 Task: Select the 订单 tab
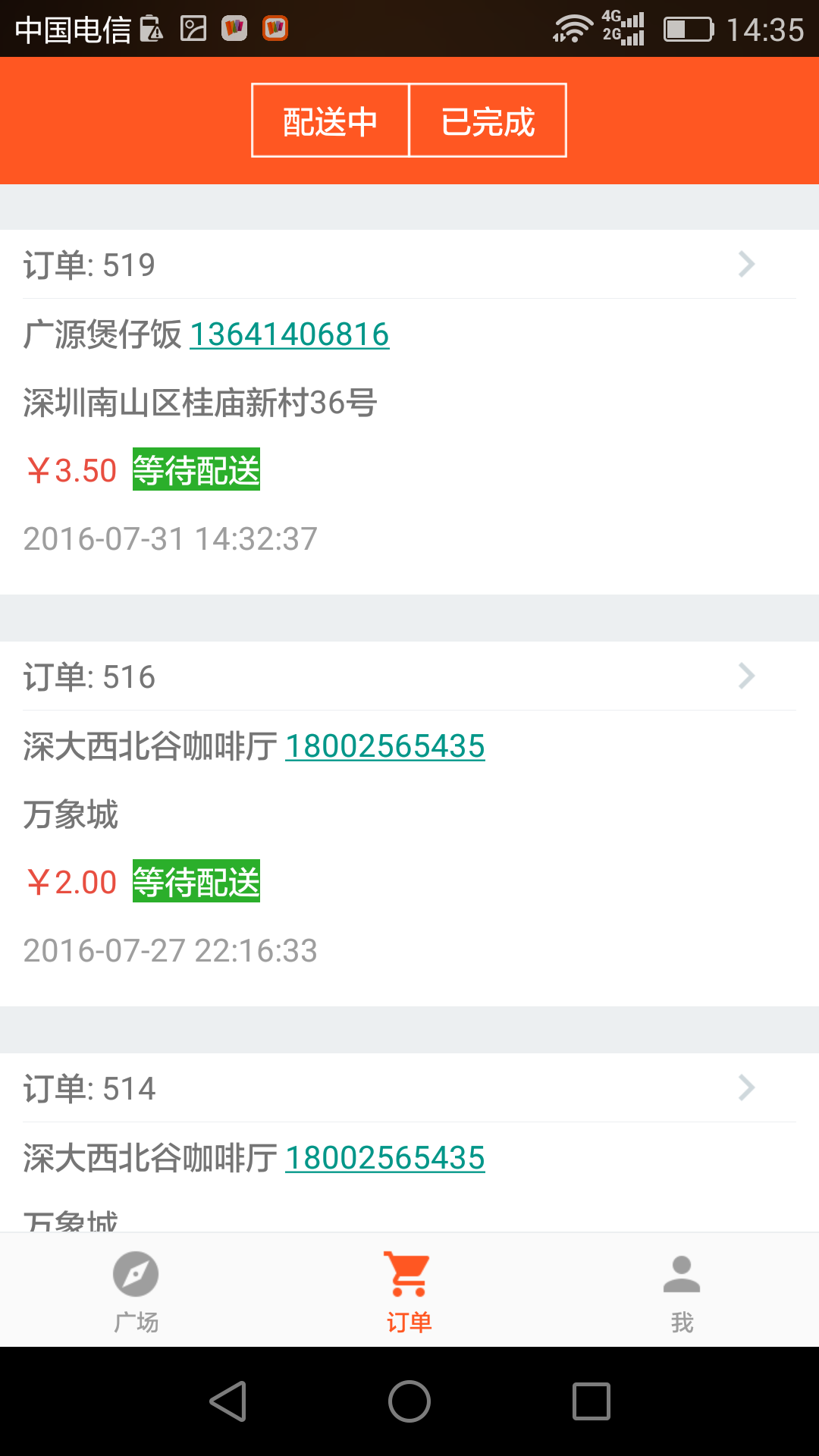pyautogui.click(x=409, y=1290)
